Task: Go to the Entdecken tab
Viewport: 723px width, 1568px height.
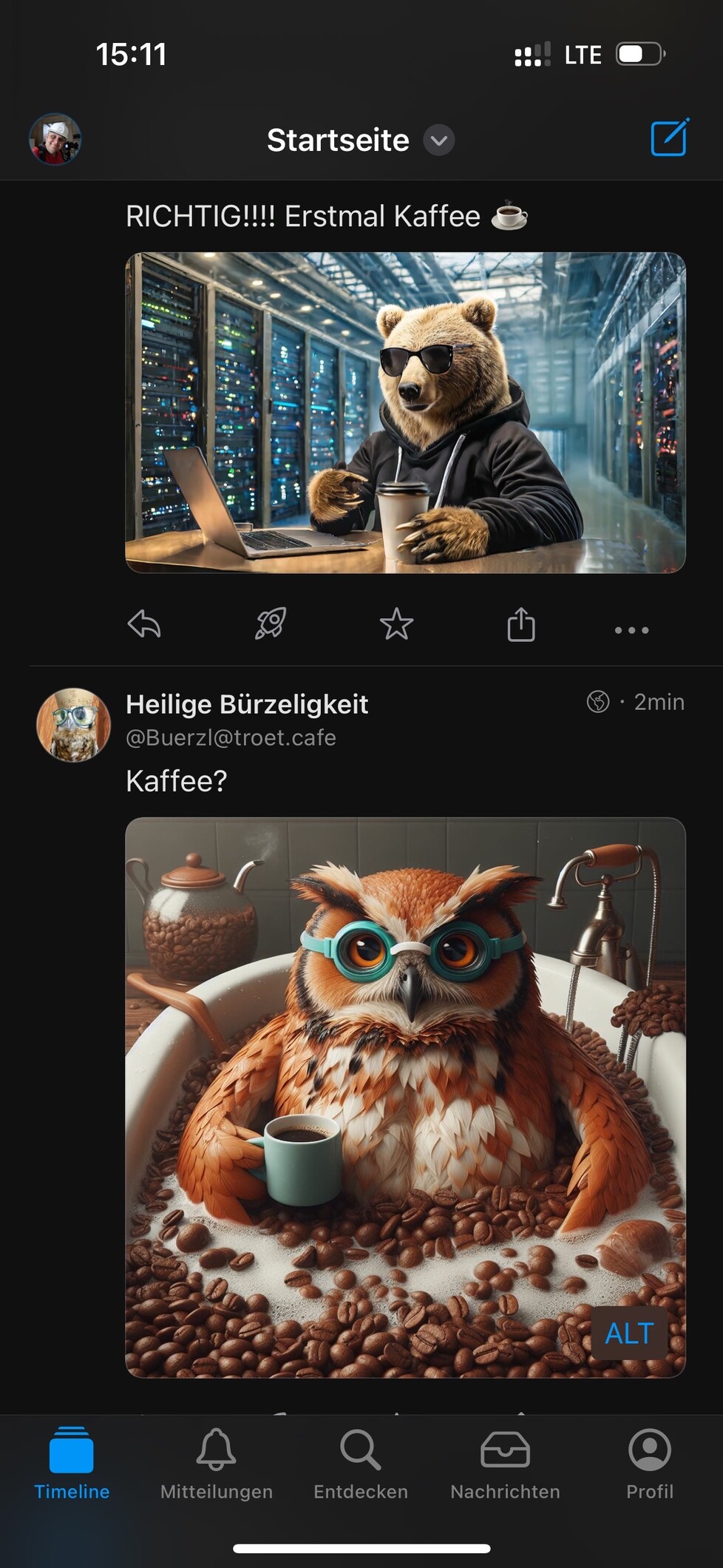Action: pyautogui.click(x=361, y=1464)
